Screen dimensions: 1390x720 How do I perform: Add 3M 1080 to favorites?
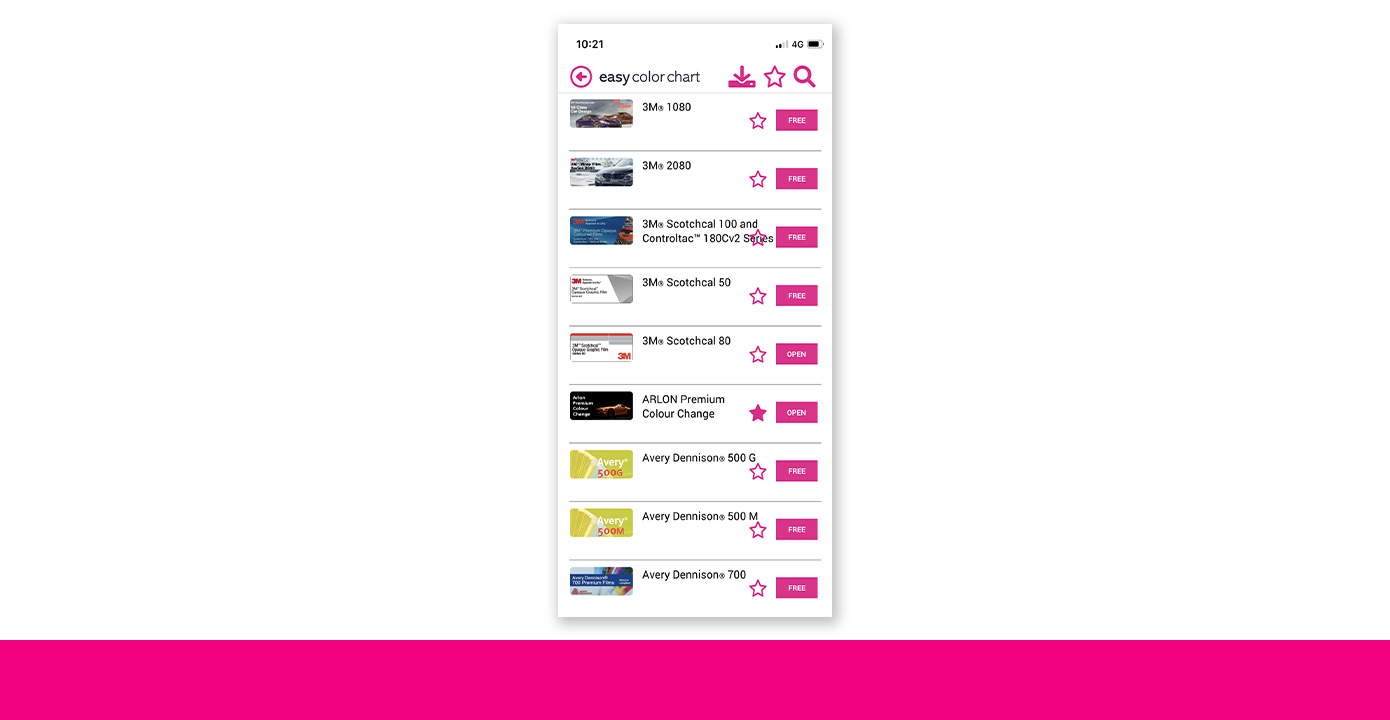pyautogui.click(x=758, y=121)
